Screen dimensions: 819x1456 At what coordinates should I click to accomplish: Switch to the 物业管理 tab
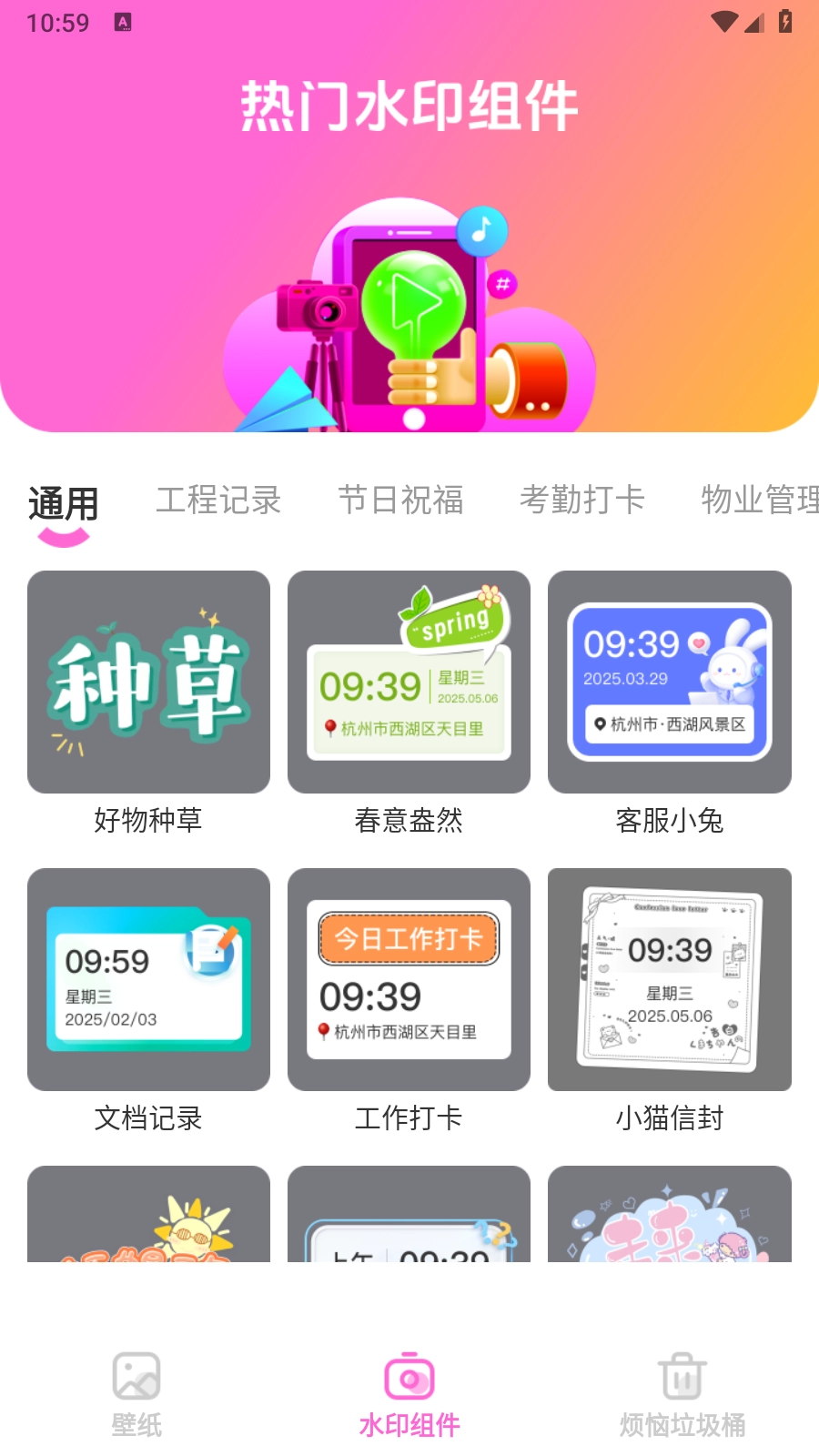[761, 501]
